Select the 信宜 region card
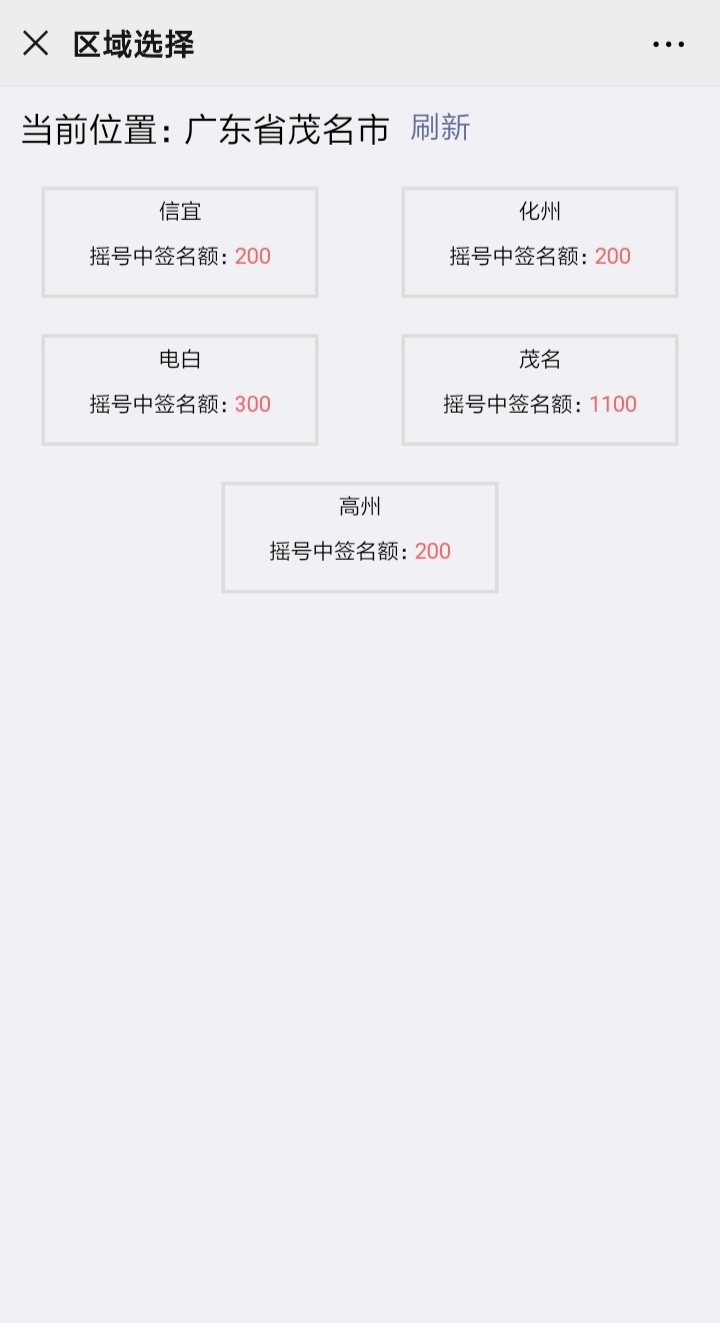 pos(180,242)
